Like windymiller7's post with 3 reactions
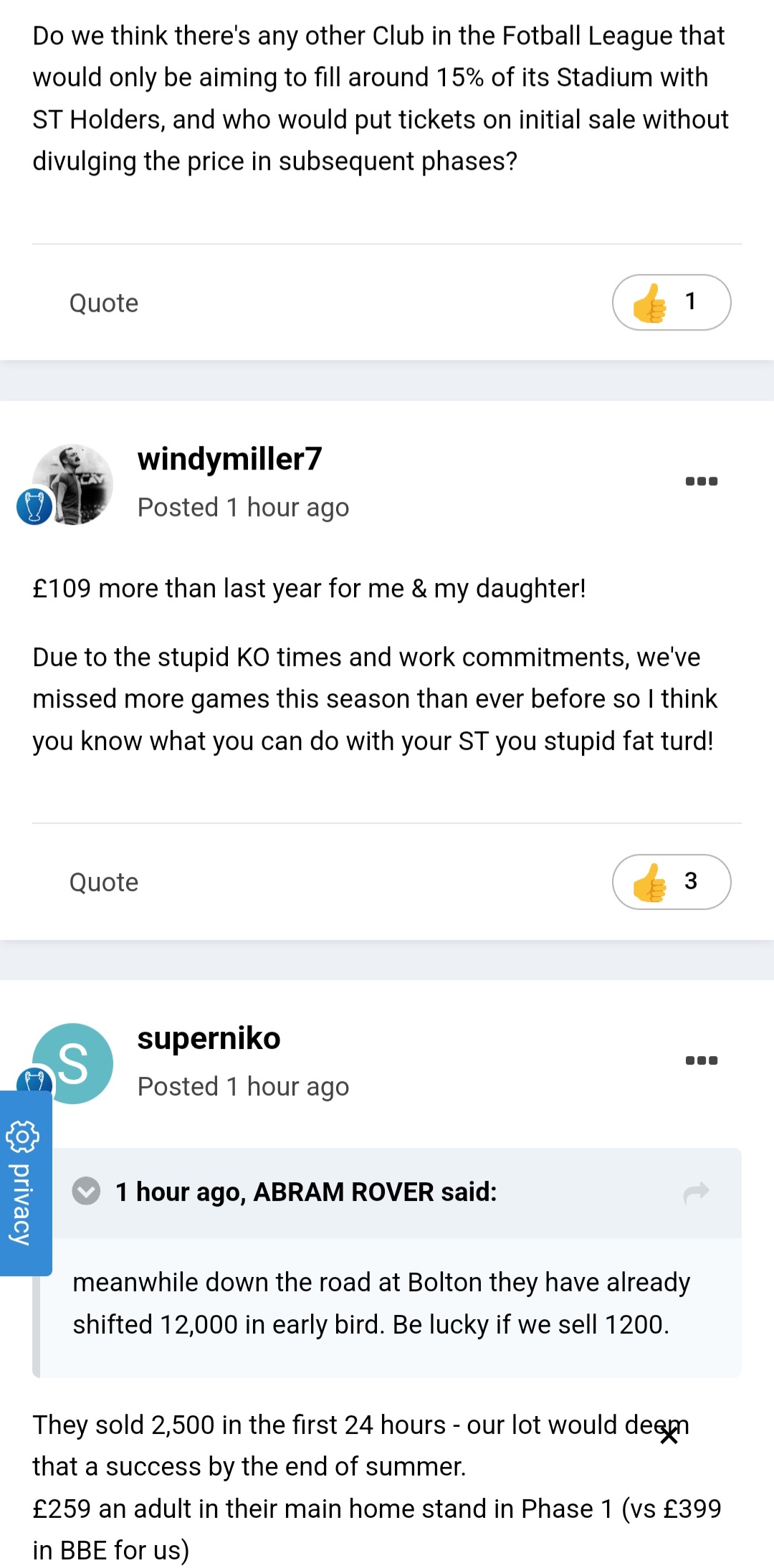Screen dimensions: 774x1568 (x=671, y=882)
